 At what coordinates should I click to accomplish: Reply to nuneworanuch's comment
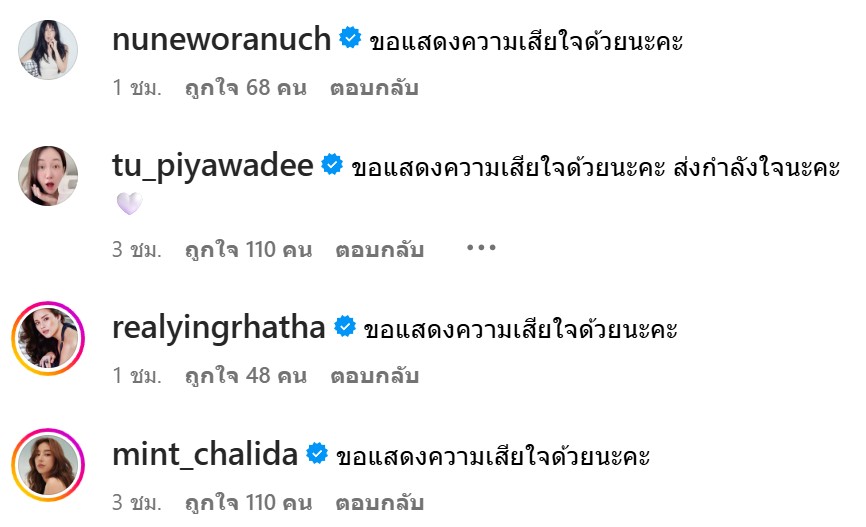tap(374, 88)
